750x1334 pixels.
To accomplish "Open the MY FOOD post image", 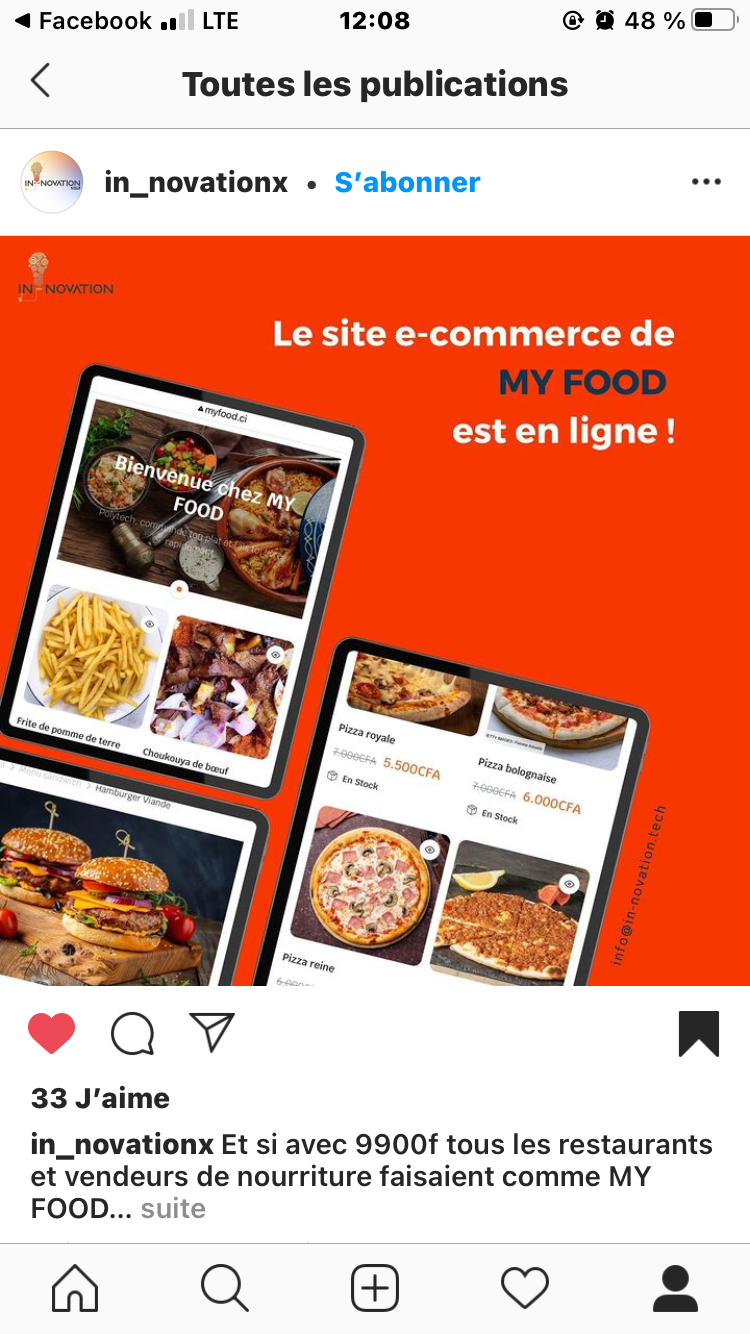I will (x=375, y=610).
